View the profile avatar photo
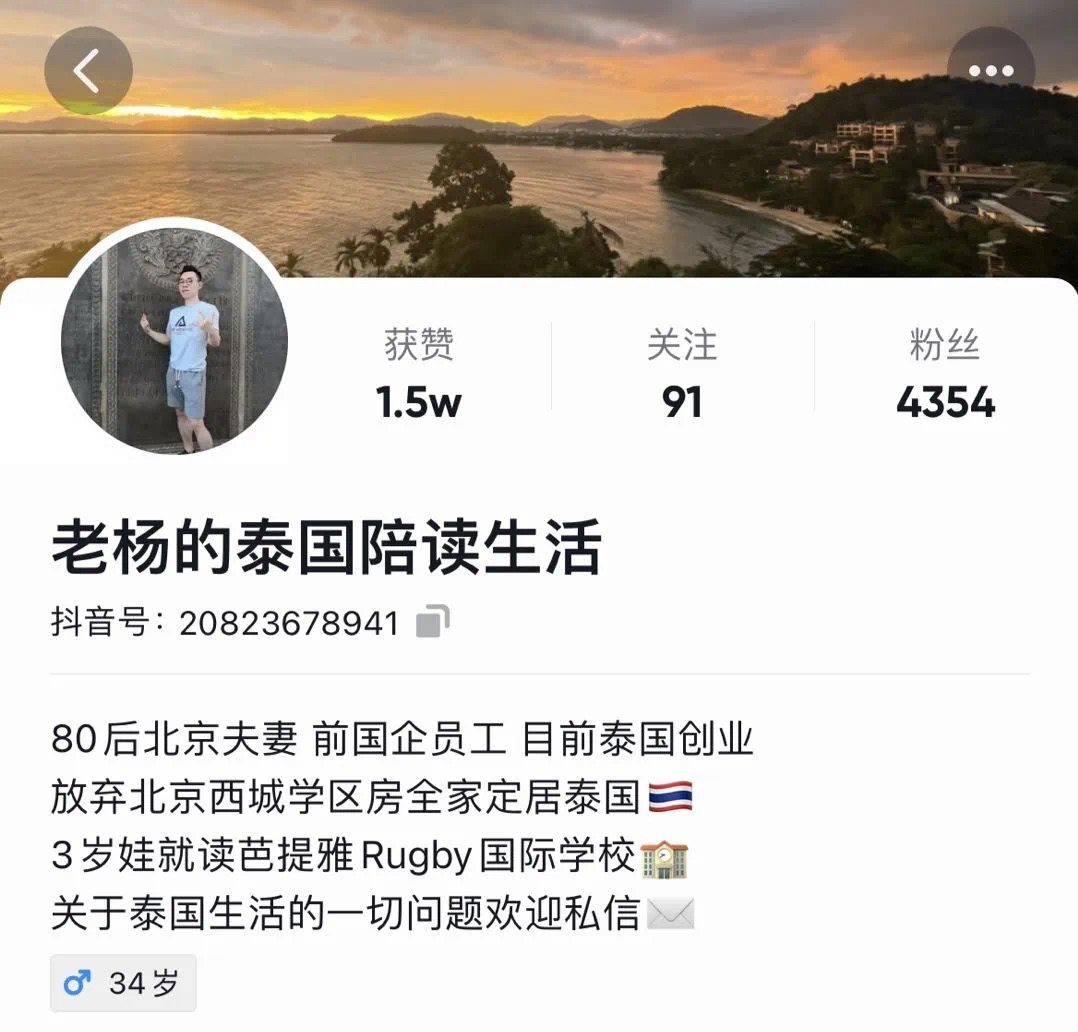1078x1032 pixels. (x=174, y=340)
